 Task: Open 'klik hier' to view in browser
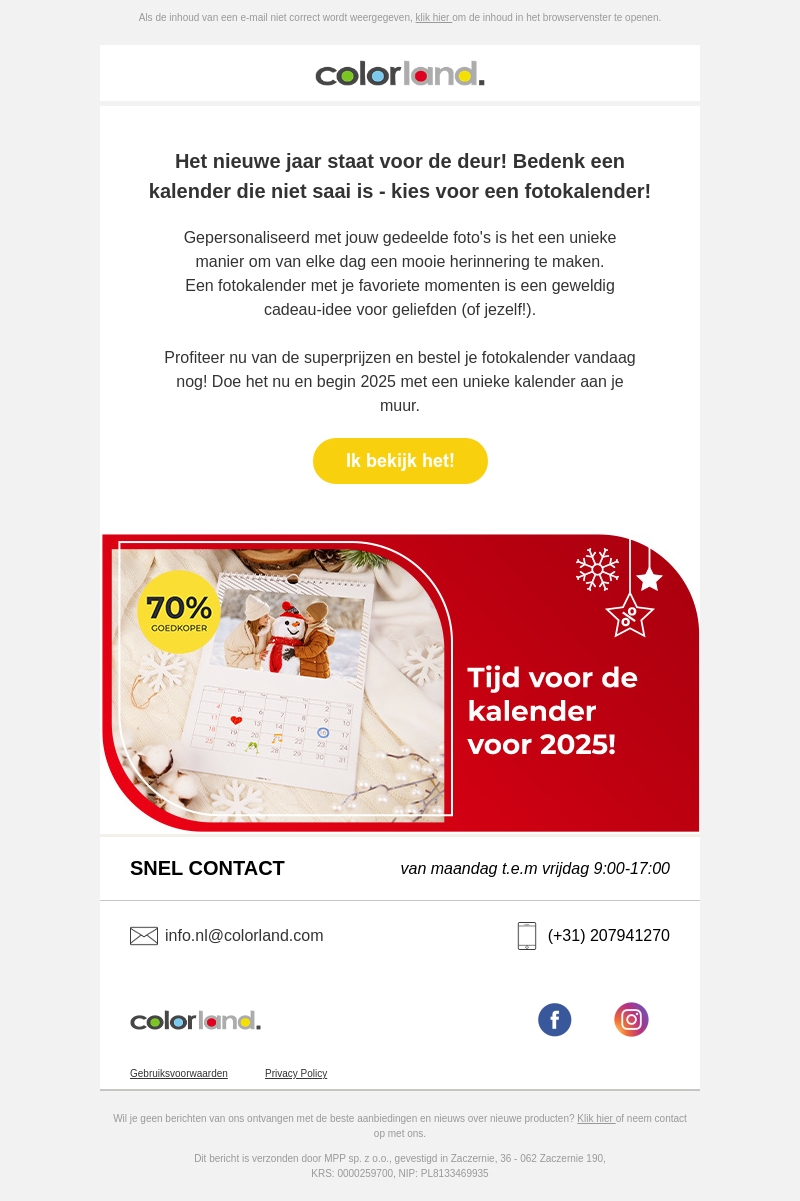pyautogui.click(x=432, y=18)
